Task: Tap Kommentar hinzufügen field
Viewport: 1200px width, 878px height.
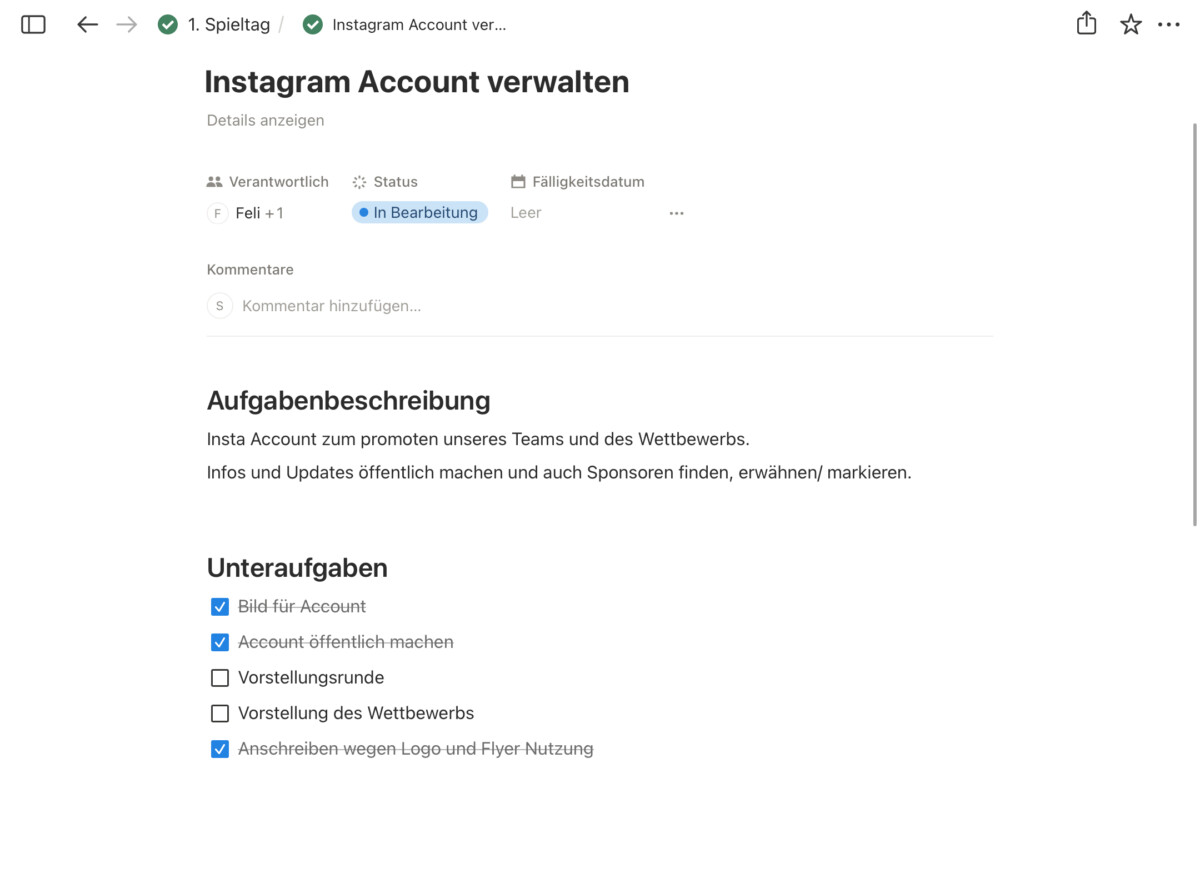Action: 331,306
